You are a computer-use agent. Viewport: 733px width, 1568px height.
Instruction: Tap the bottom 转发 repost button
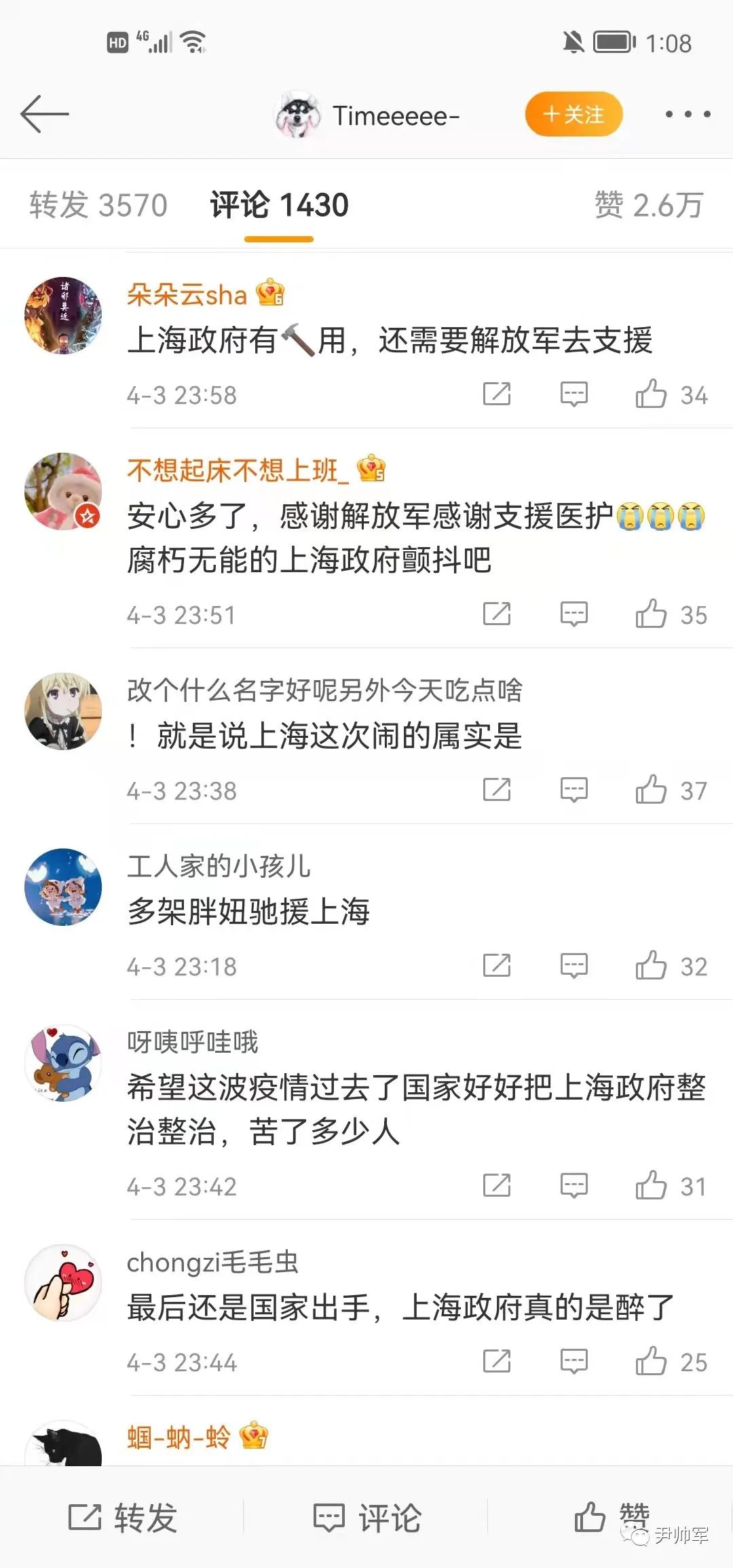click(x=124, y=1518)
